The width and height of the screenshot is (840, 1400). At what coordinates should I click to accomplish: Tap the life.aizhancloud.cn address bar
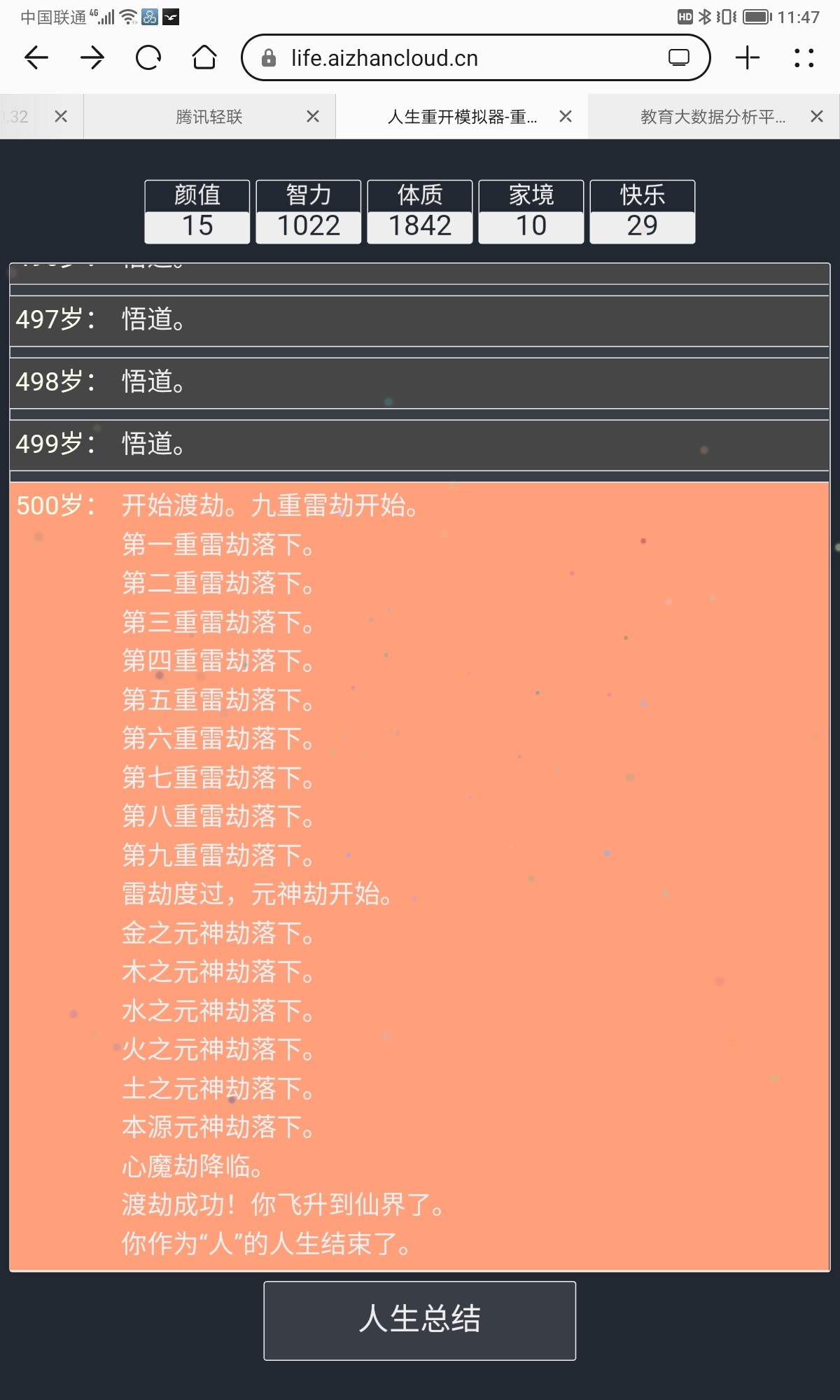(x=448, y=57)
